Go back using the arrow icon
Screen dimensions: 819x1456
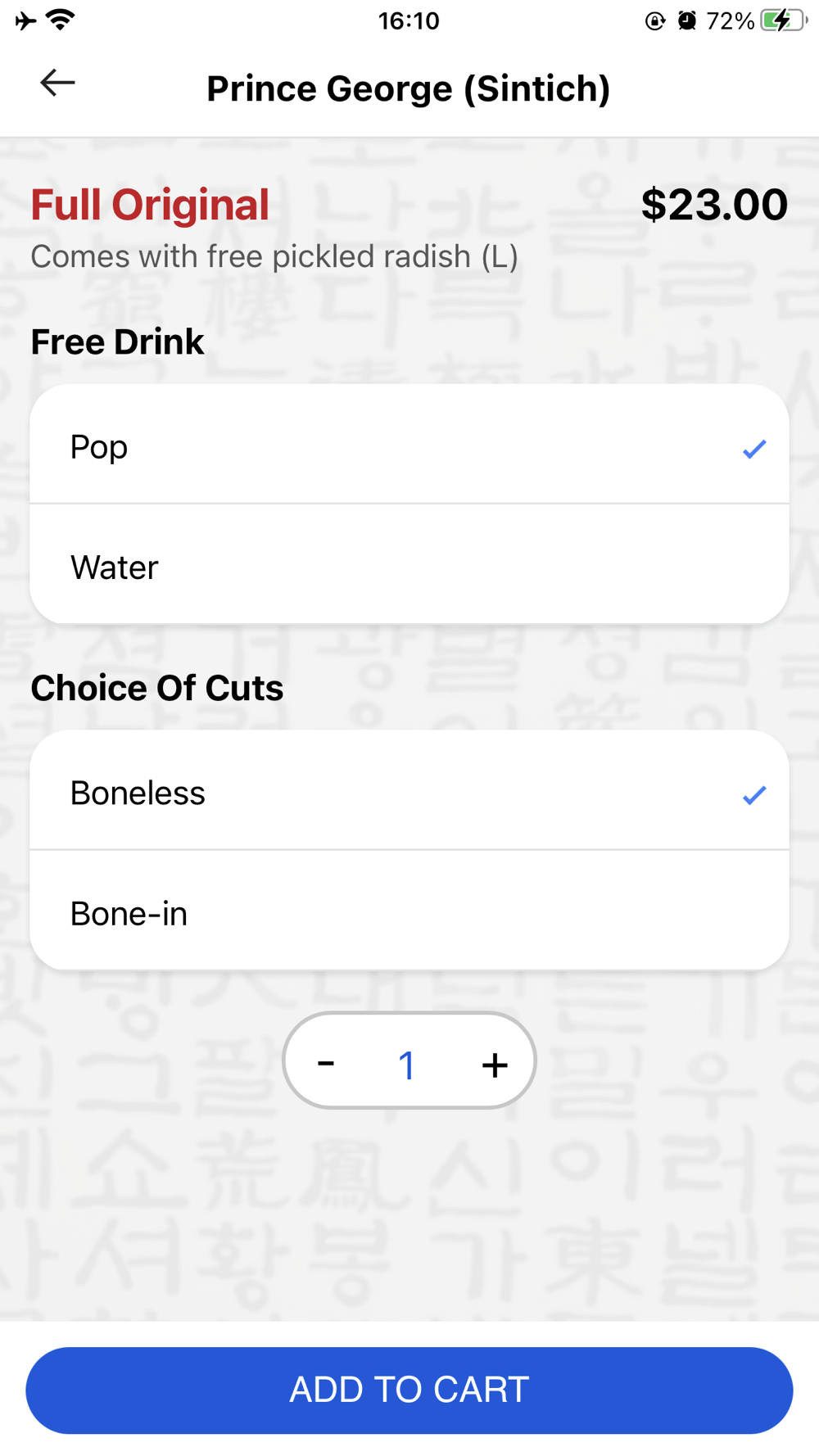(x=57, y=83)
